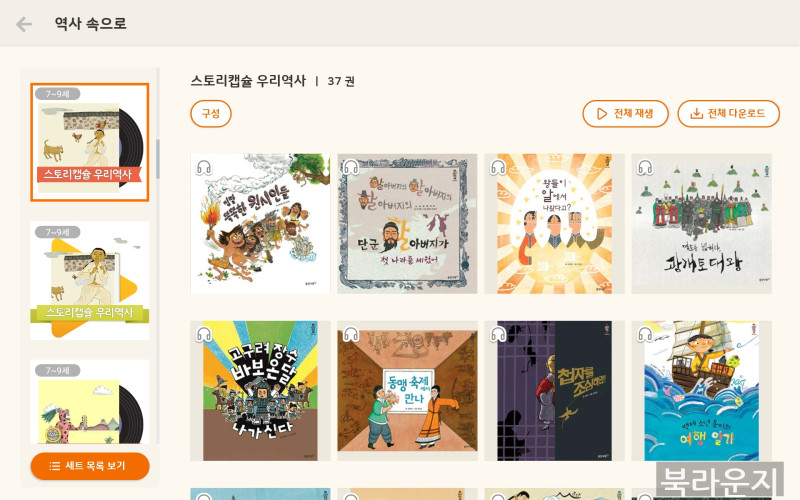Download all with 전체 다운로드

pyautogui.click(x=728, y=114)
